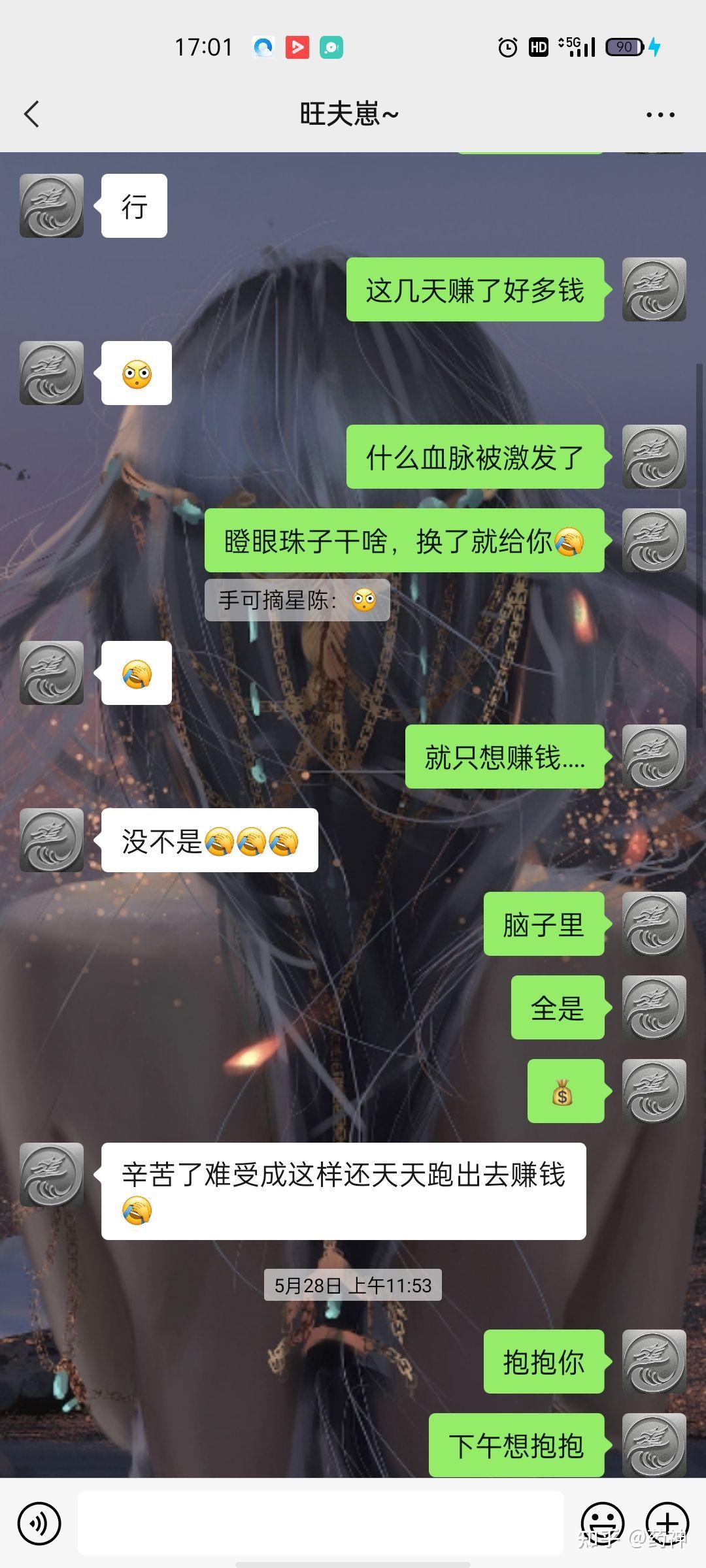
Task: Open the emoji picker
Action: [602, 1524]
